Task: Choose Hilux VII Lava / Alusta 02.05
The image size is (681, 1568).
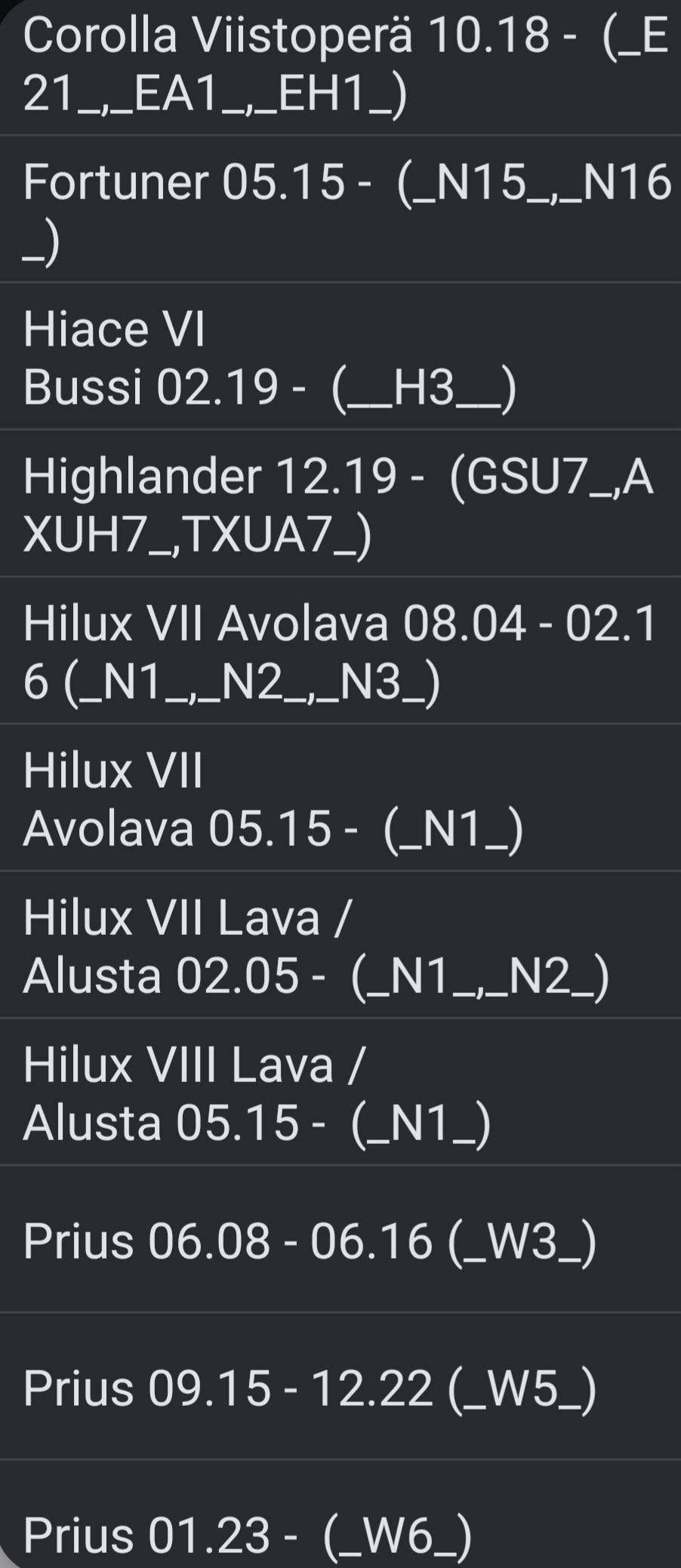Action: pos(340,946)
